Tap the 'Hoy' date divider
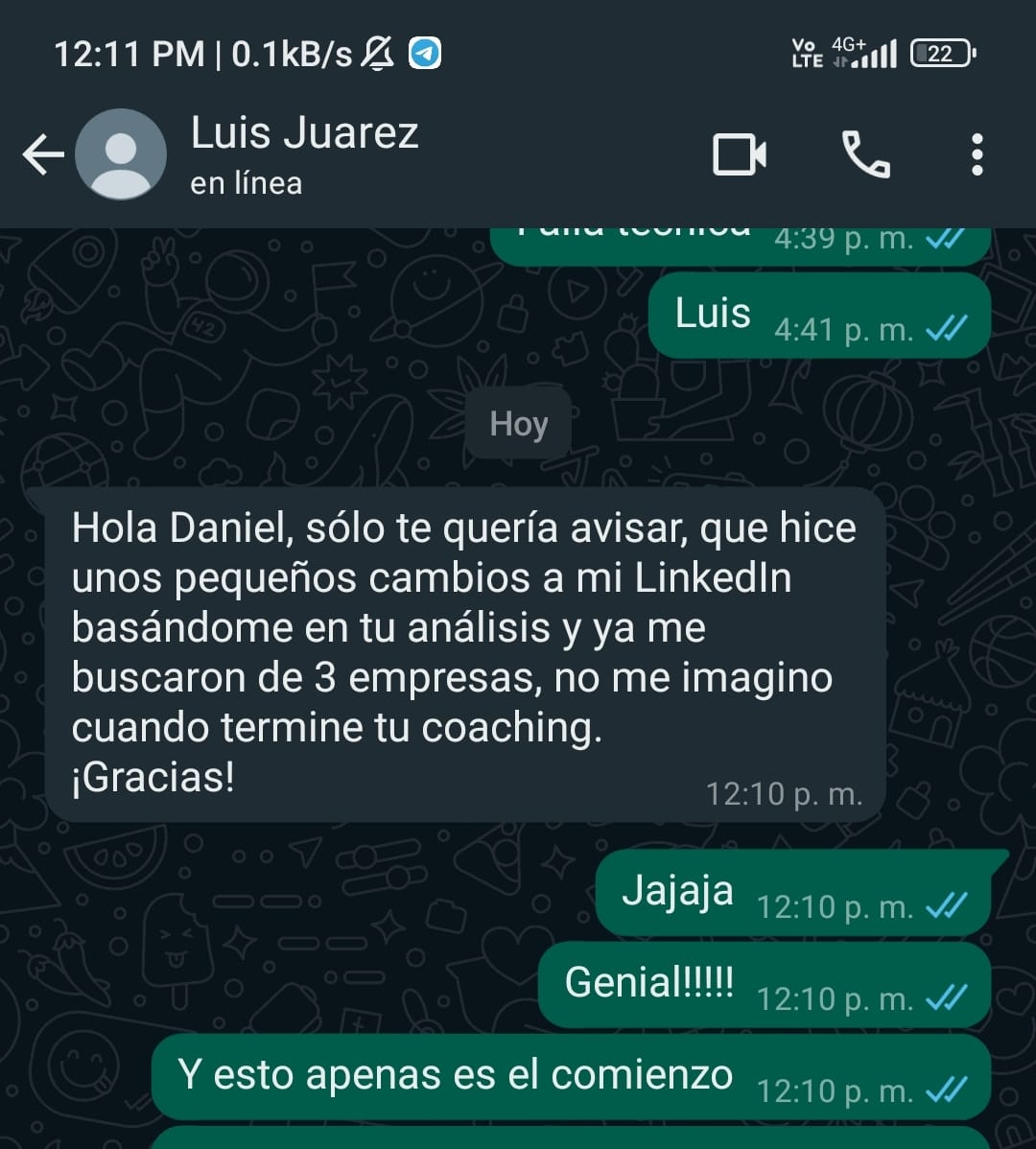Image resolution: width=1036 pixels, height=1149 pixels. 518,423
